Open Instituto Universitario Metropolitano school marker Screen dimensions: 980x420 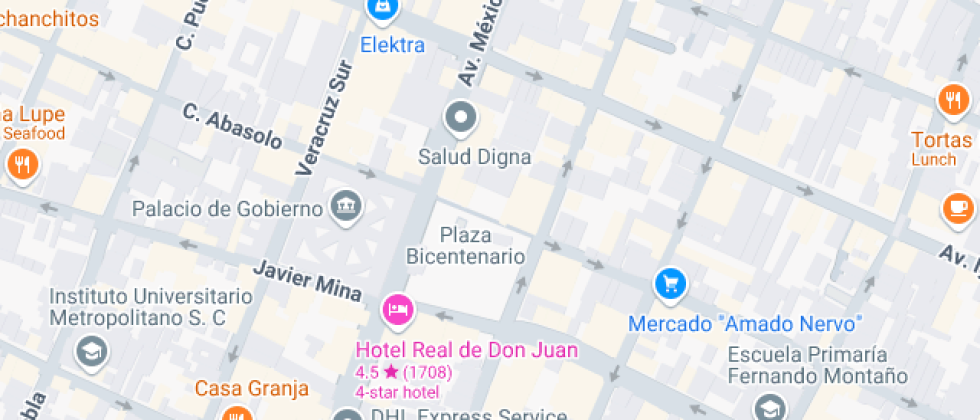pyautogui.click(x=91, y=350)
